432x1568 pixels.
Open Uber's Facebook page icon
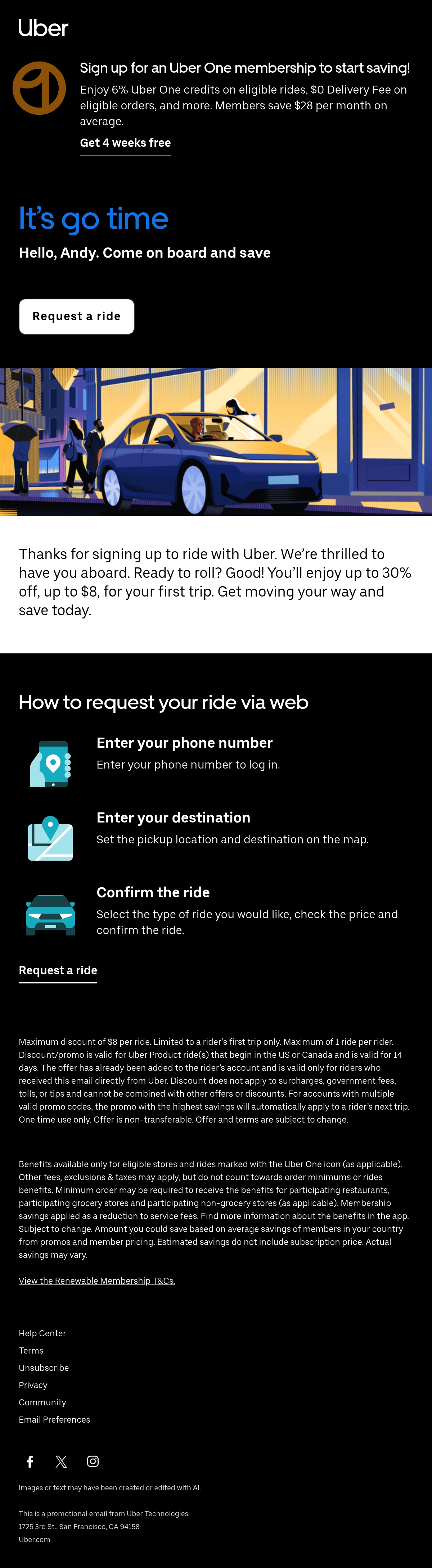click(x=30, y=1461)
